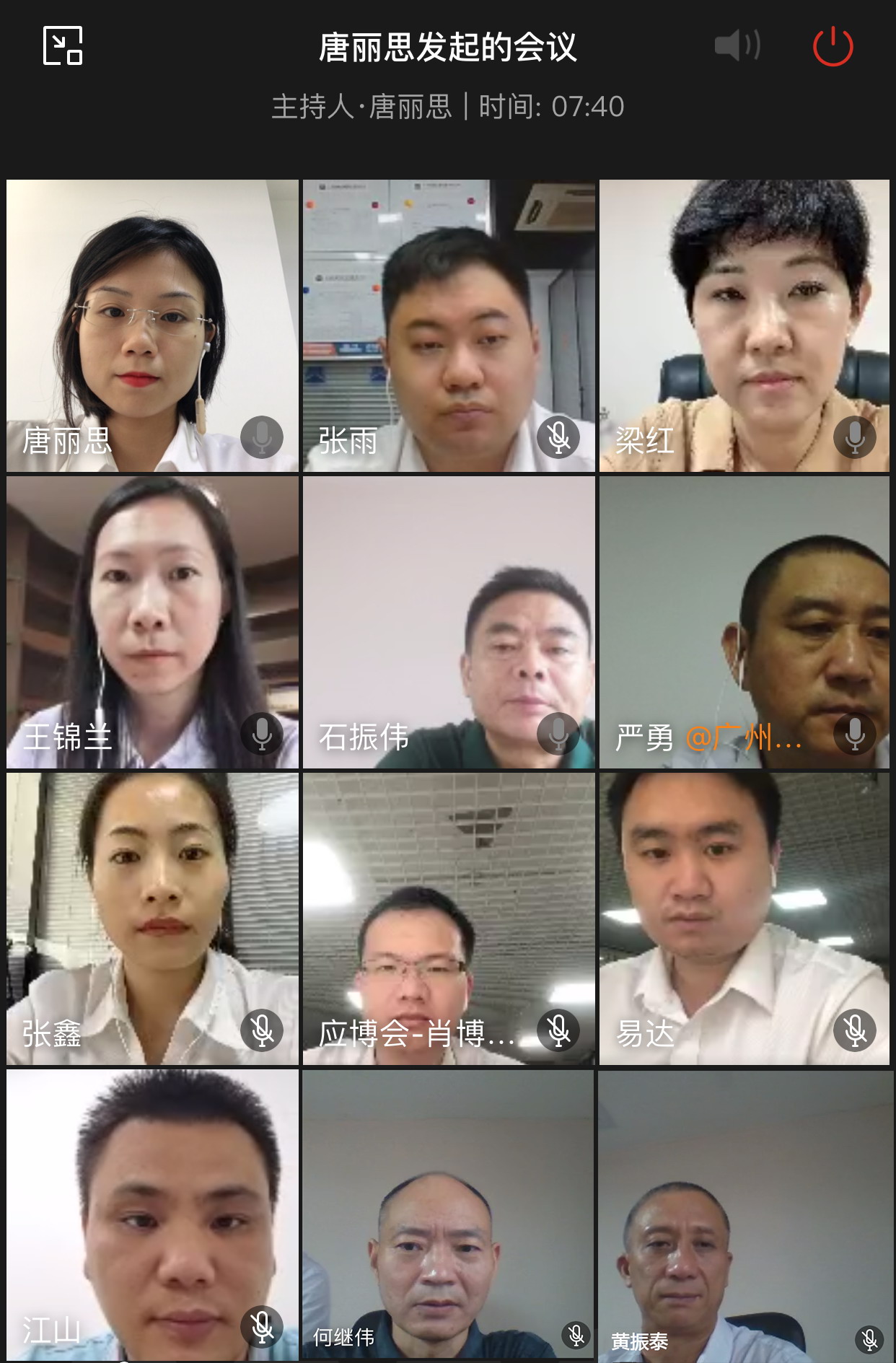Toggle the speaker audio
This screenshot has width=896, height=1363.
click(737, 45)
